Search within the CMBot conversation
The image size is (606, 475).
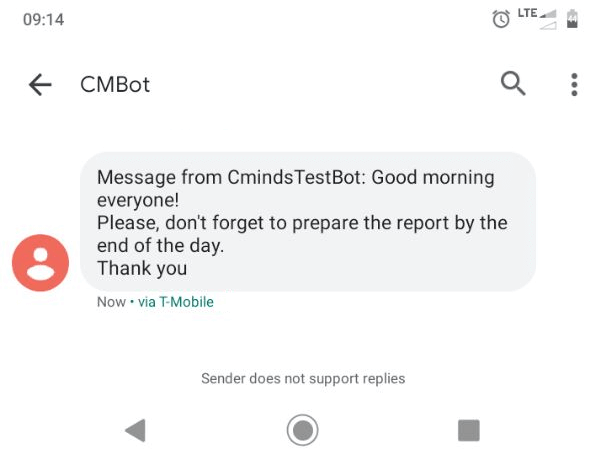[512, 84]
